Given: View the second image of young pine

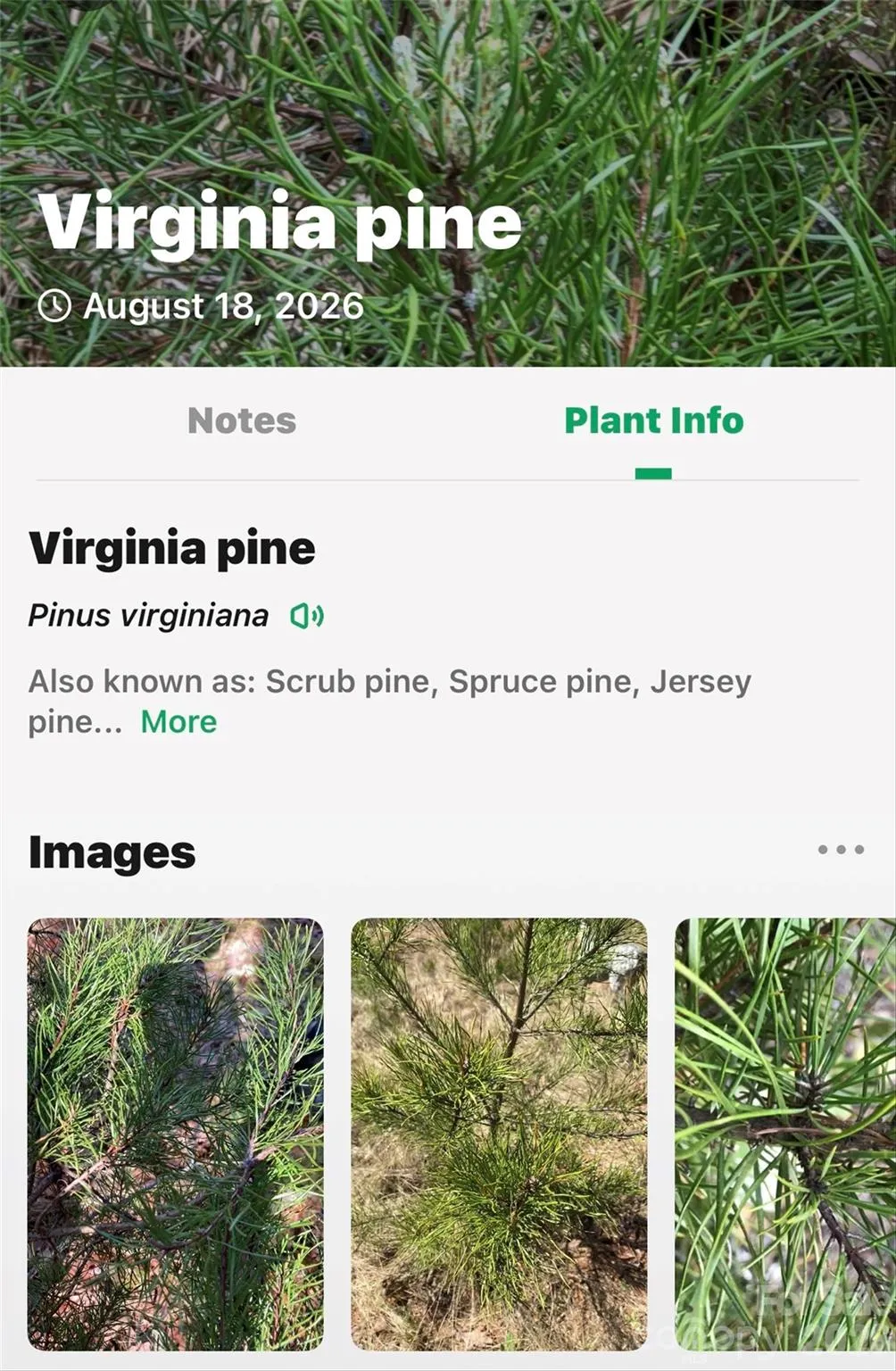Looking at the screenshot, I should 499,1134.
